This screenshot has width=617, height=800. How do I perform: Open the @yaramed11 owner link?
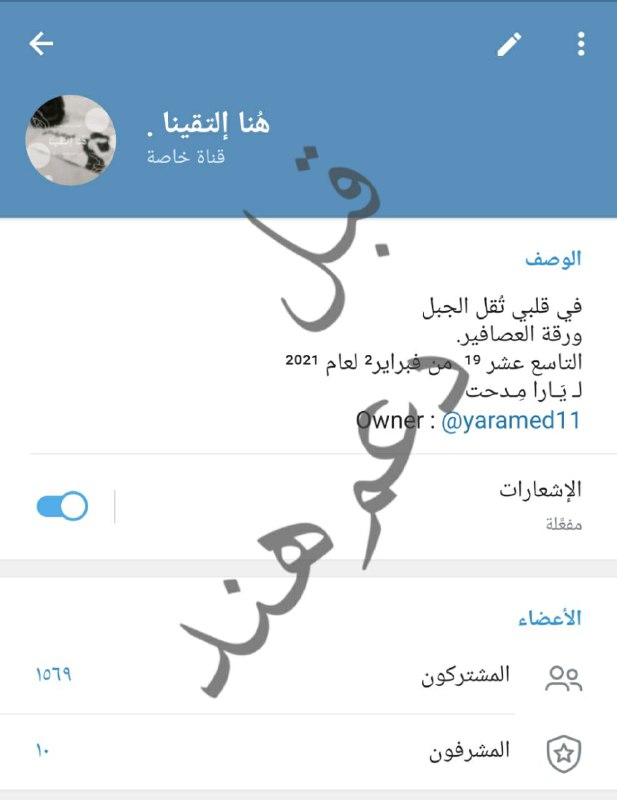pos(511,421)
